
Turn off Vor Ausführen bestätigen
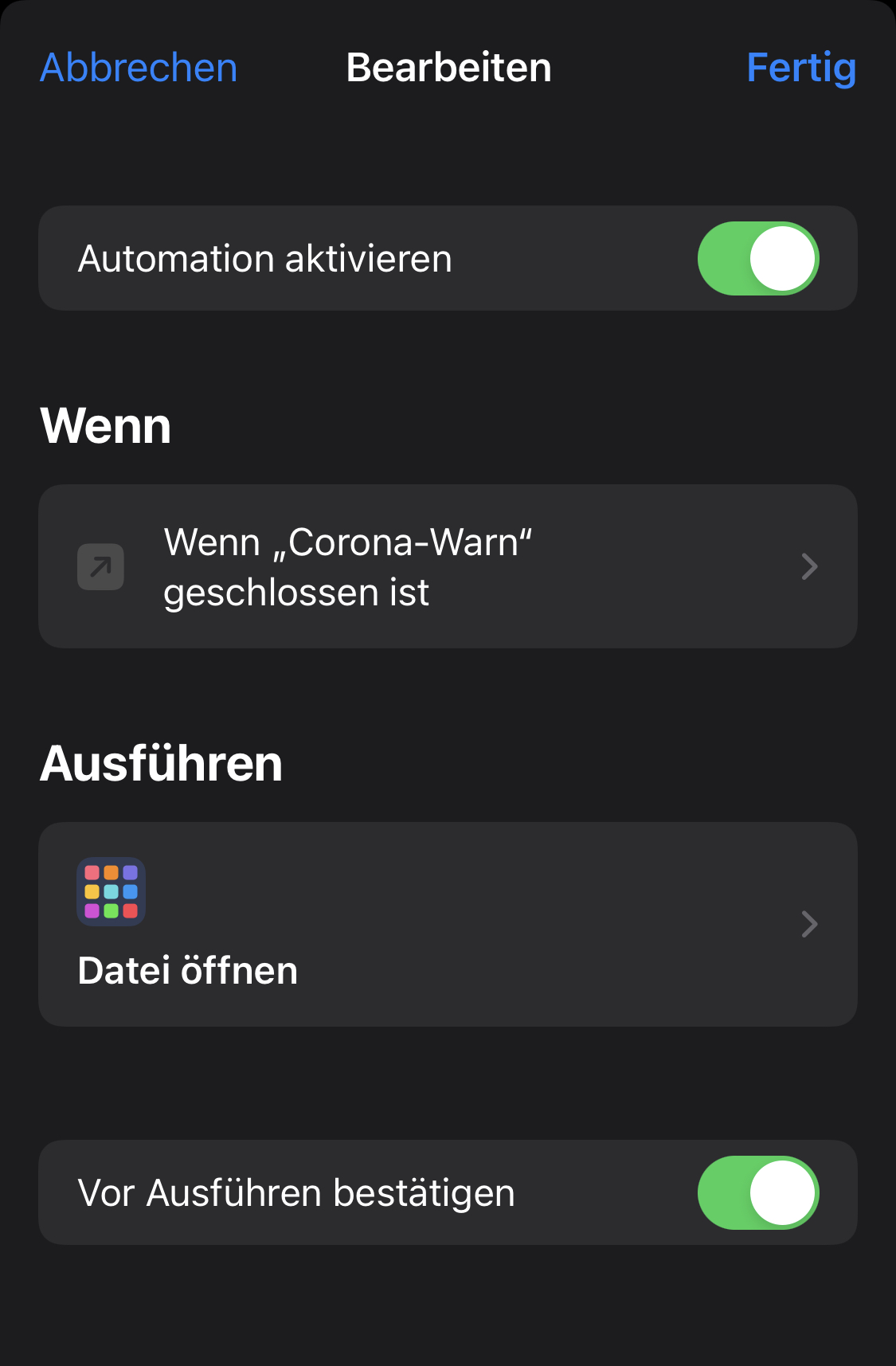pos(757,1192)
